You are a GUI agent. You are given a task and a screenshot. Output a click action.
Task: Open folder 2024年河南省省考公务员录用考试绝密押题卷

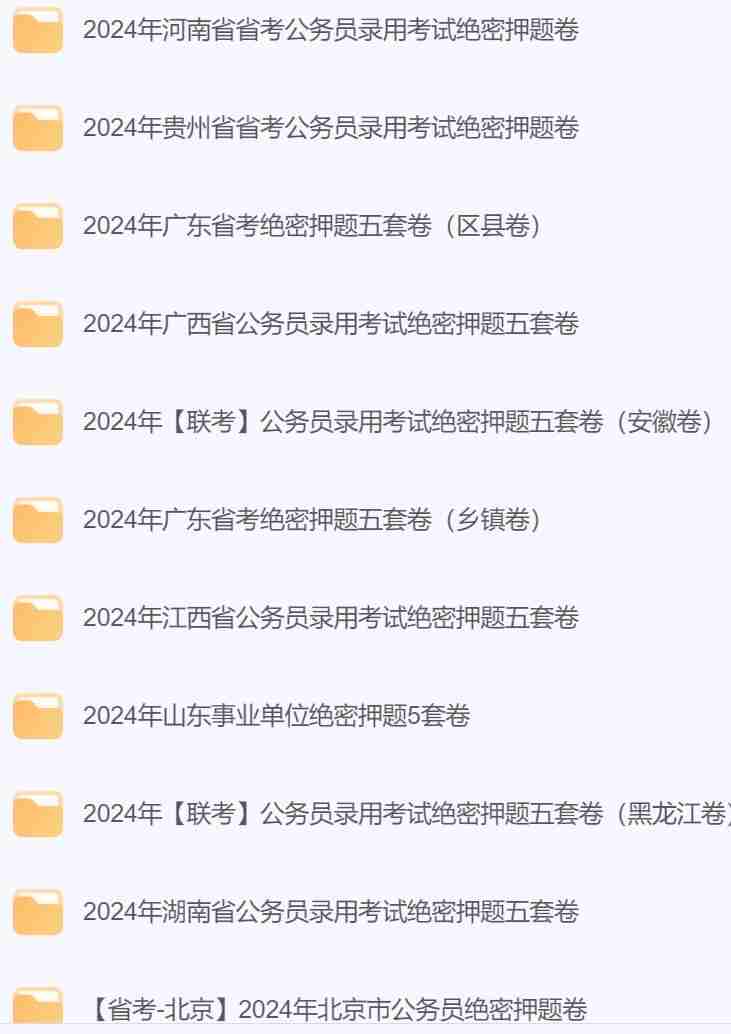pos(330,31)
